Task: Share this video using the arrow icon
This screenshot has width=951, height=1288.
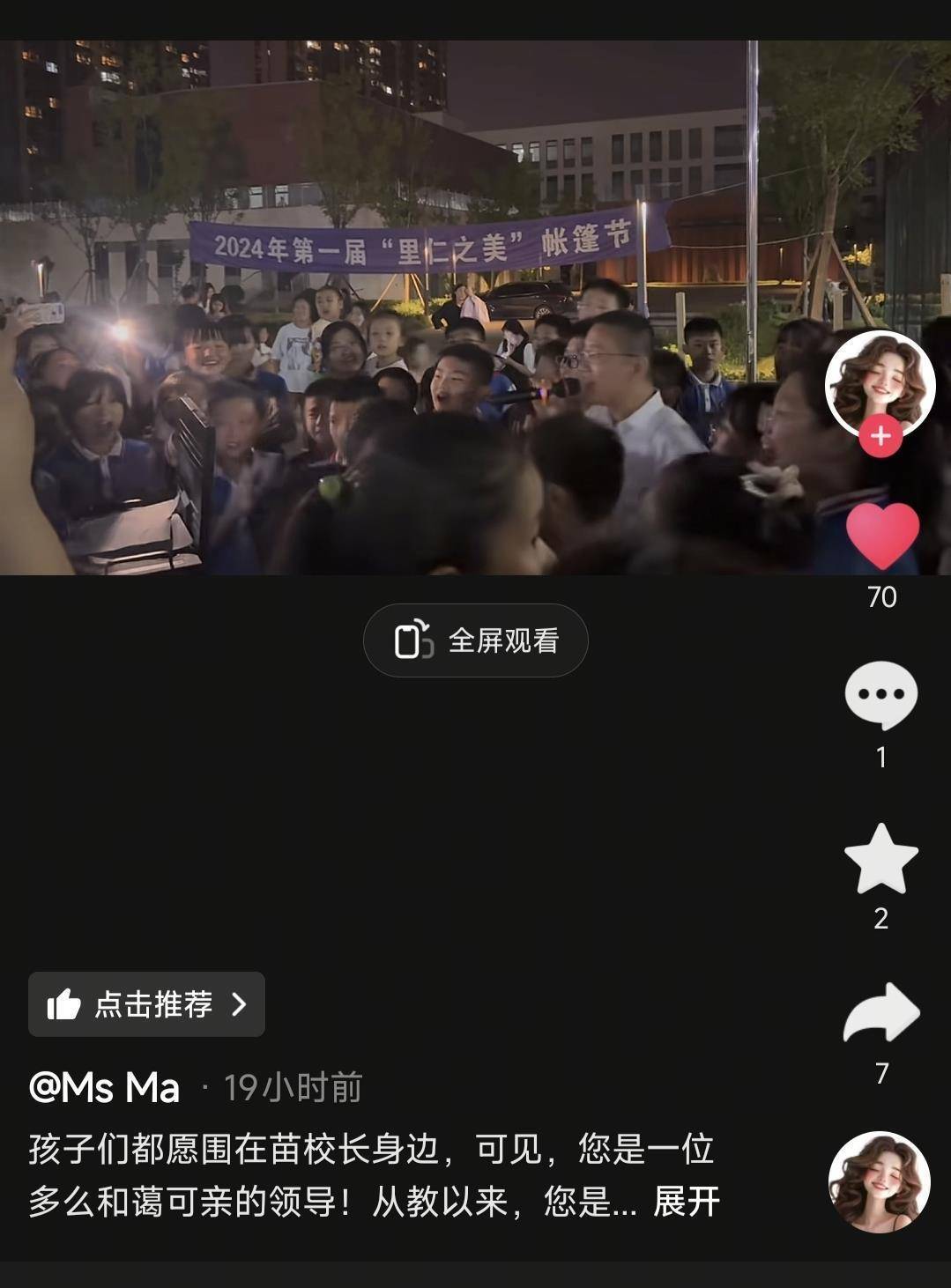Action: (x=880, y=1013)
